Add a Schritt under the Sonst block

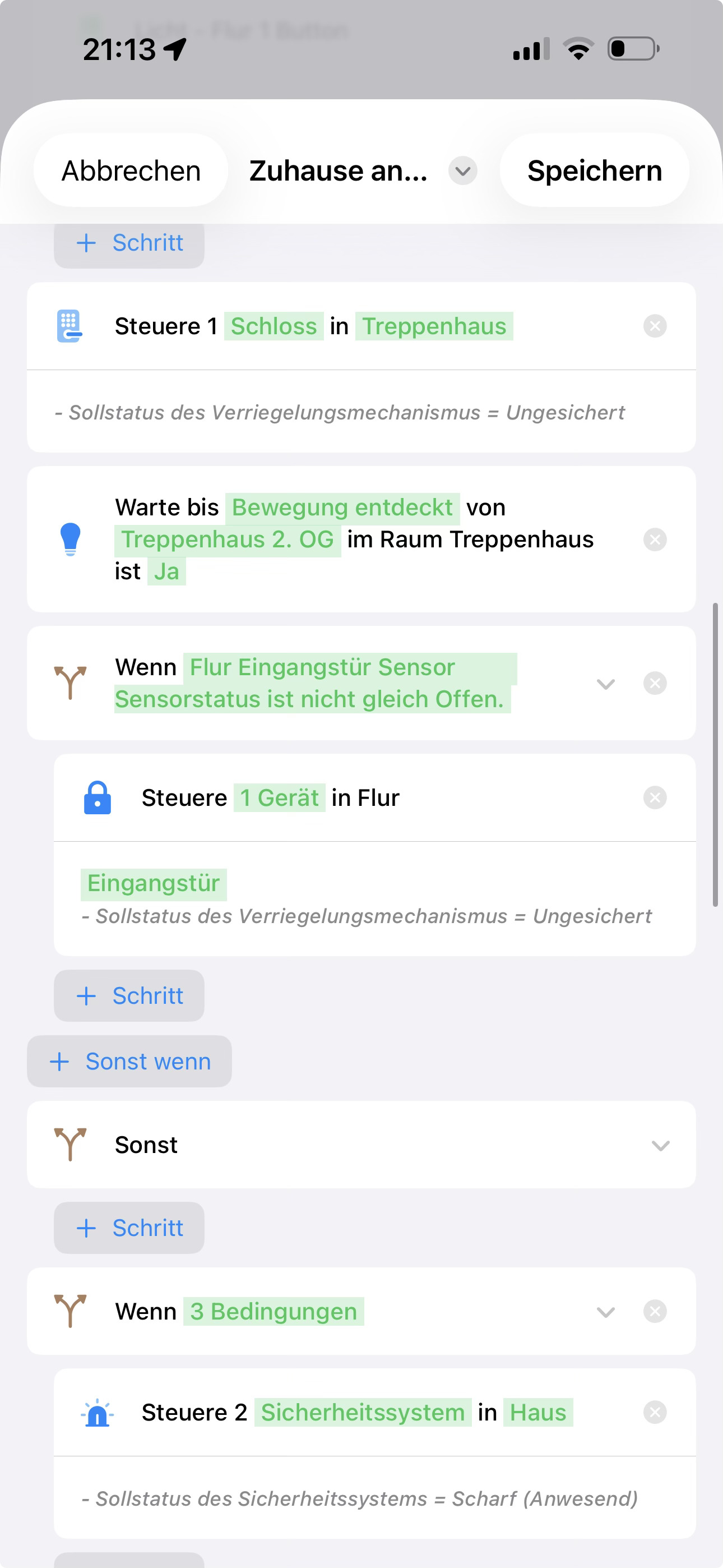tap(129, 1228)
